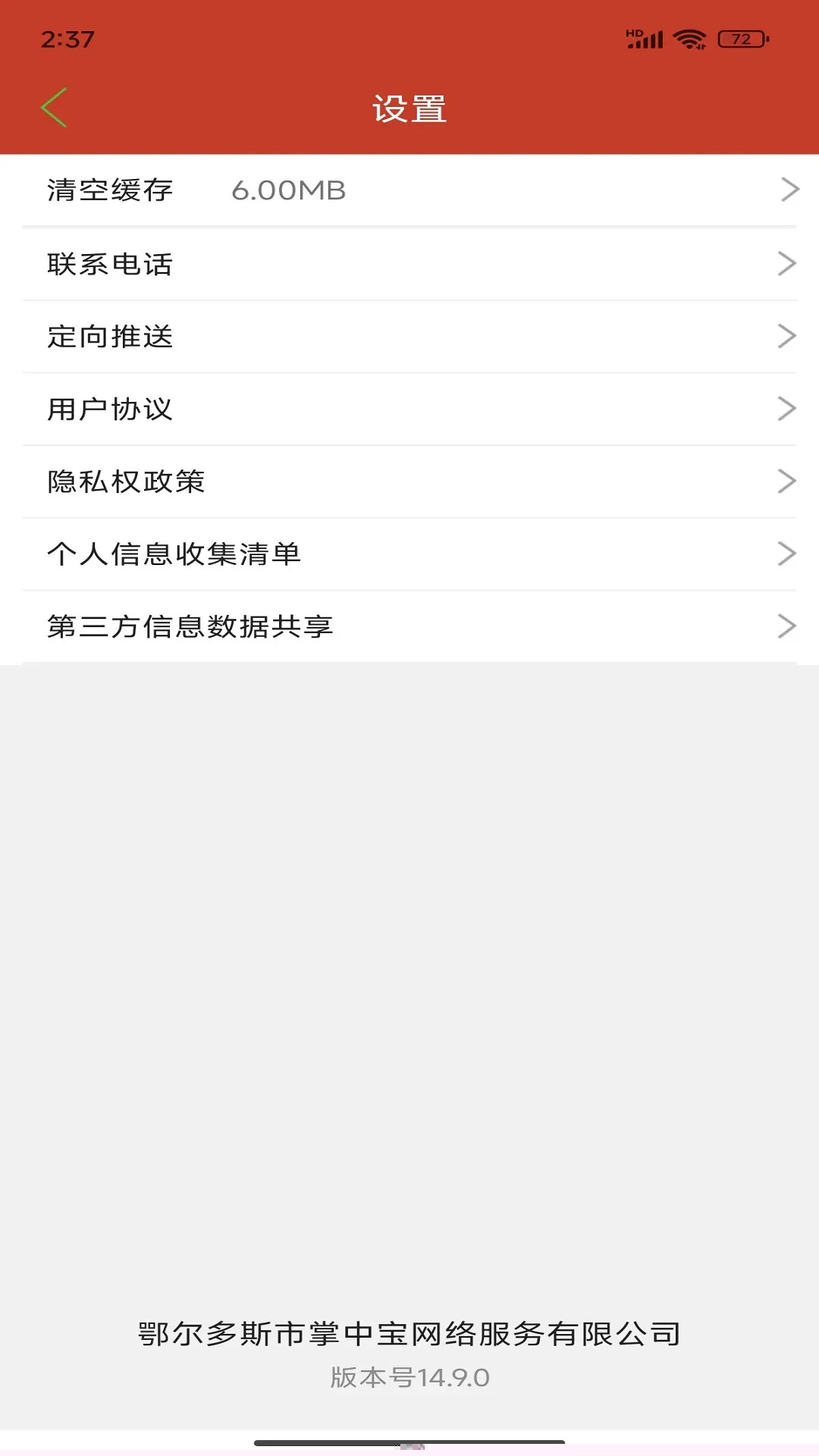Open 个人信息收集清单 list
The image size is (819, 1456).
tap(409, 554)
